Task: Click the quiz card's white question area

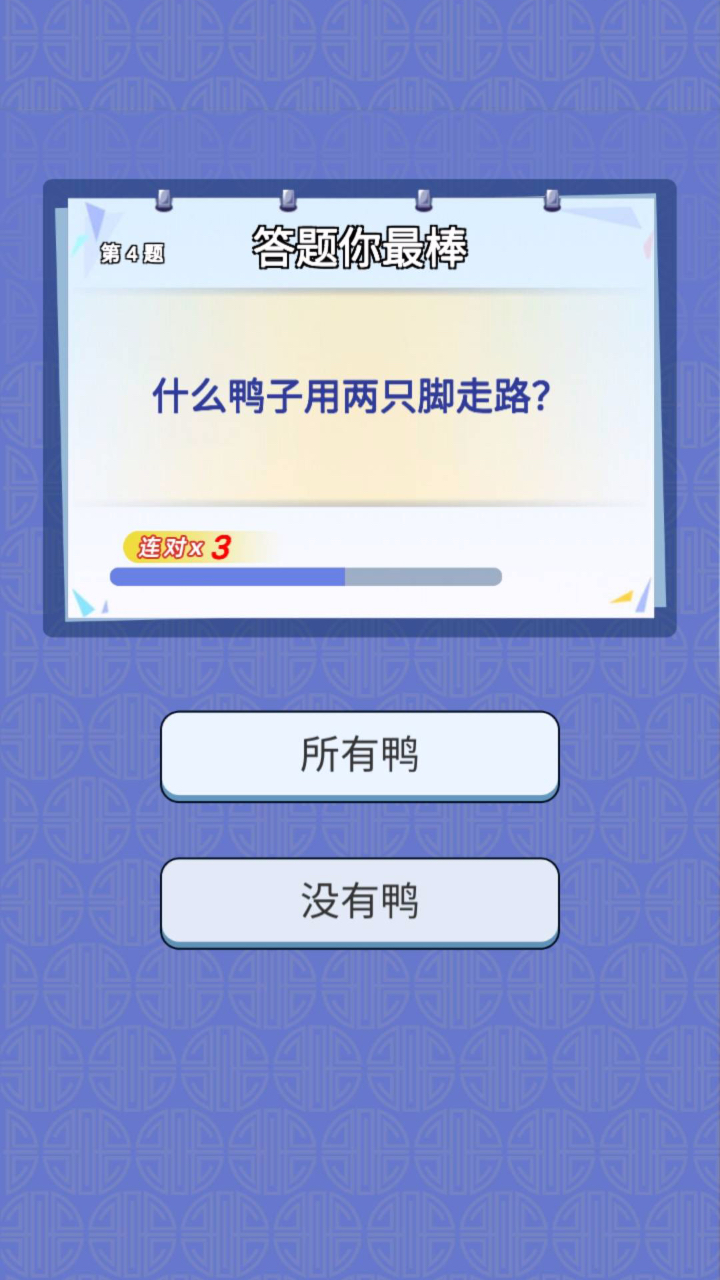Action: pos(360,460)
